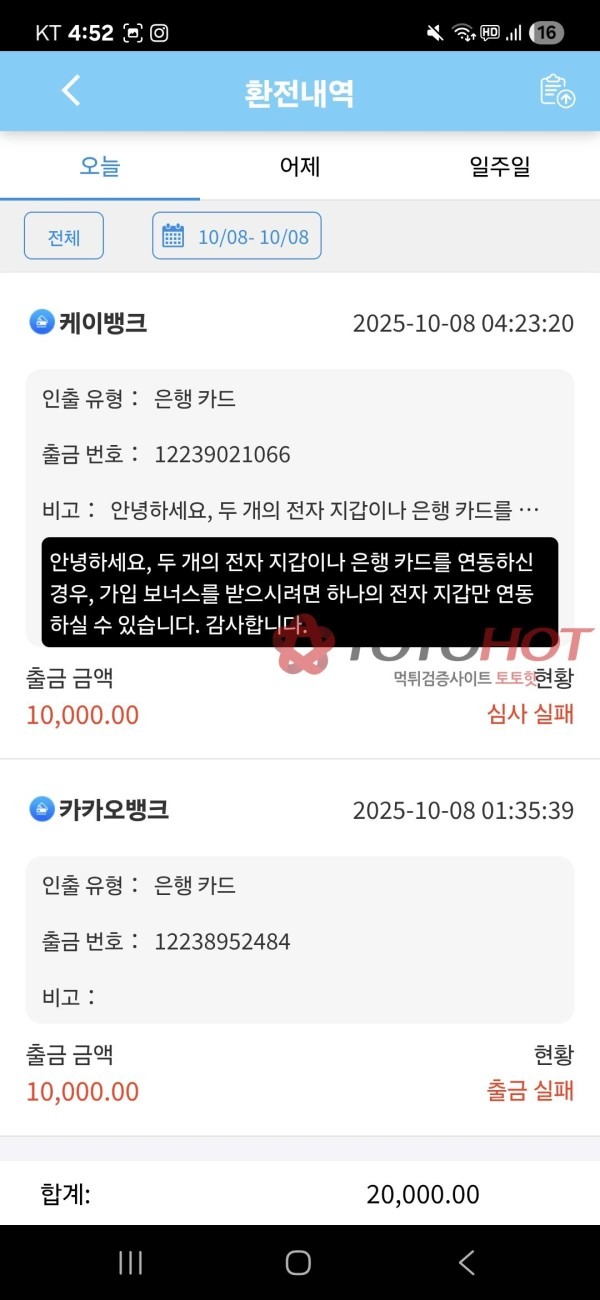Open the 10/08- 10/08 date range picker
600x1300 pixels.
point(237,237)
